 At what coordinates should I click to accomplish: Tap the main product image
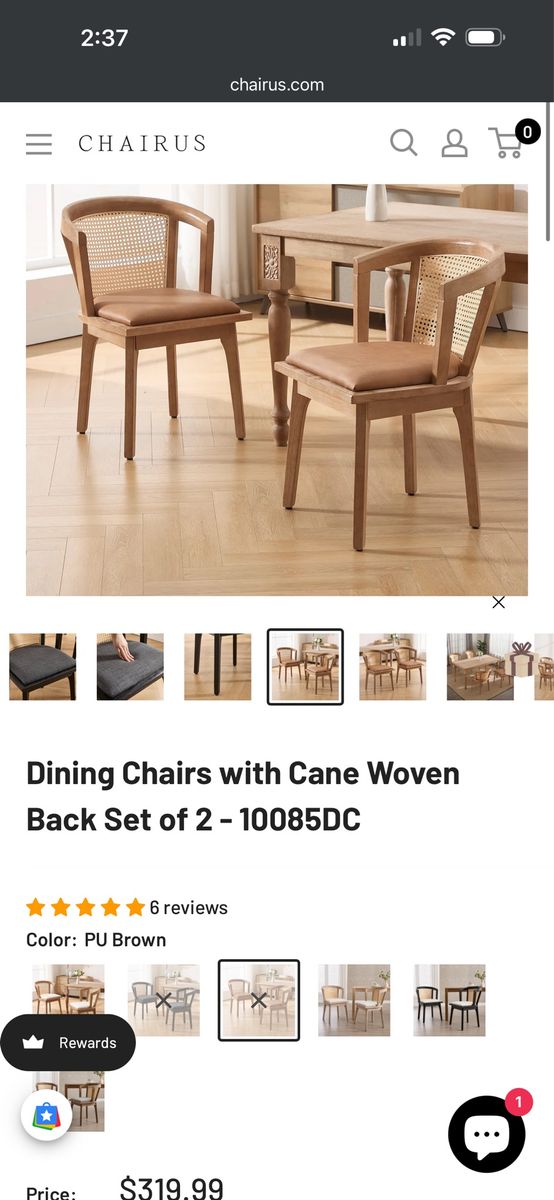[x=277, y=390]
